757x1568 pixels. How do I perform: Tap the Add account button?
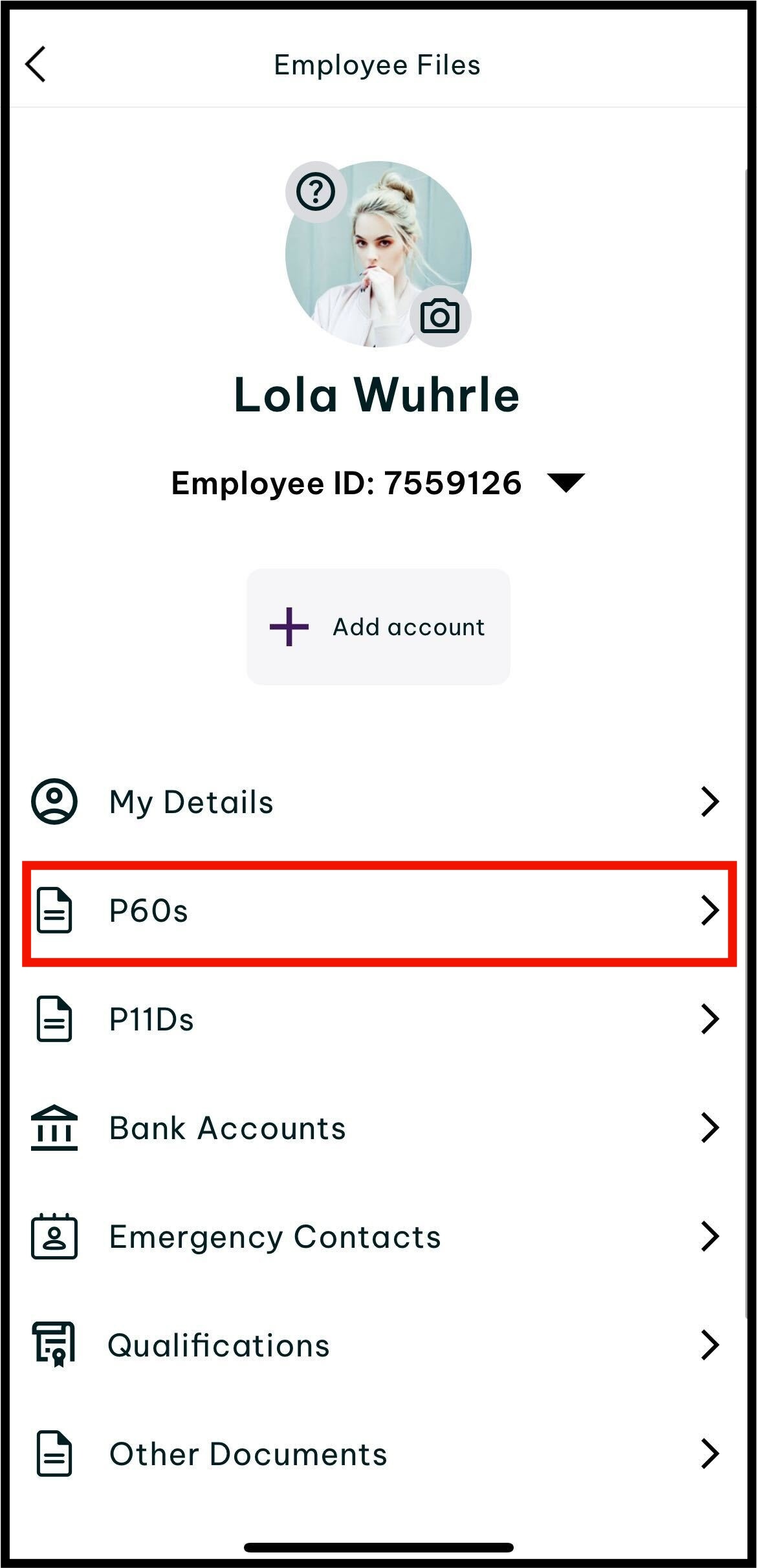[x=378, y=627]
